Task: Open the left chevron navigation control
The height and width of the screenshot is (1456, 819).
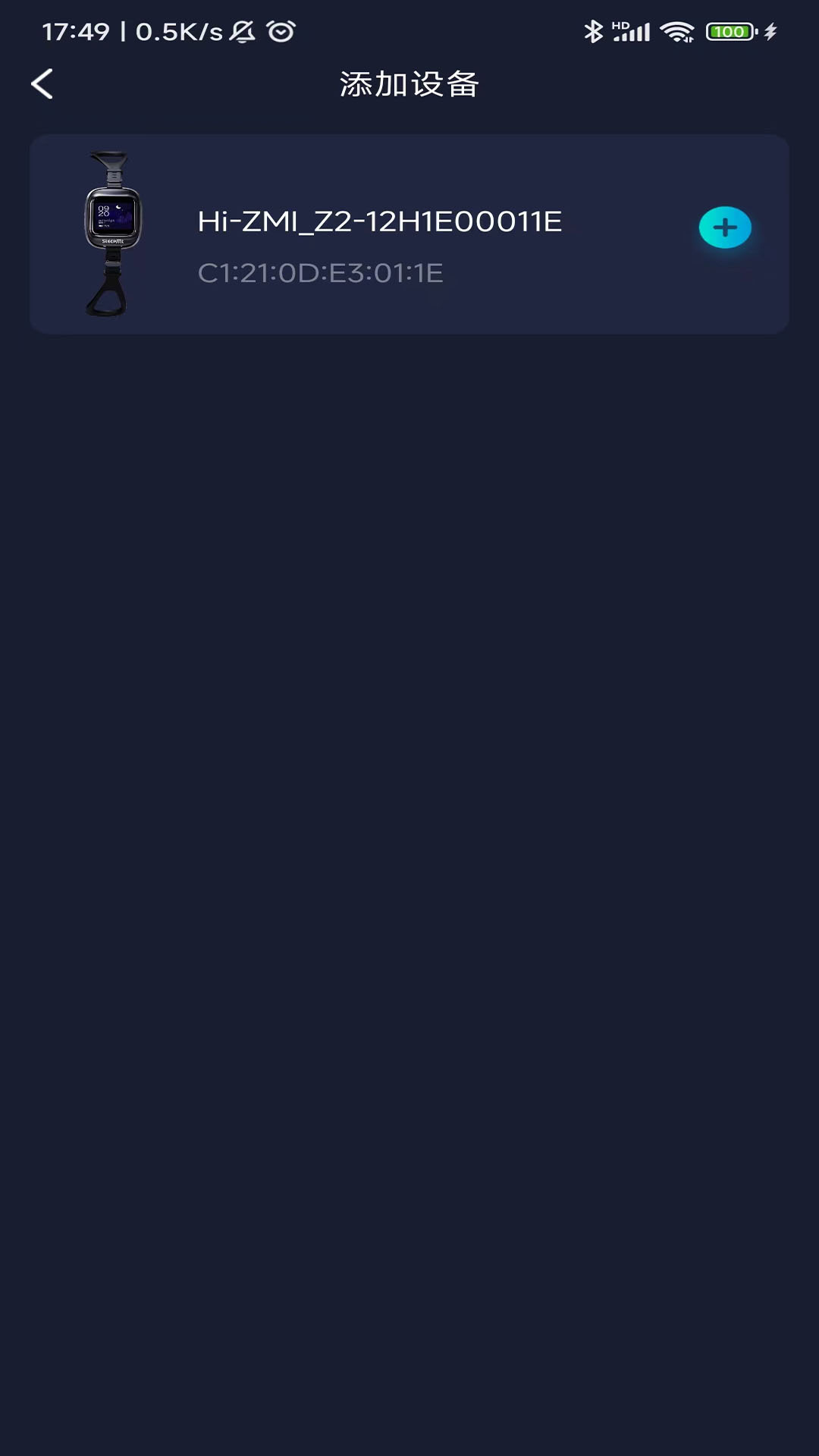Action: 43,84
